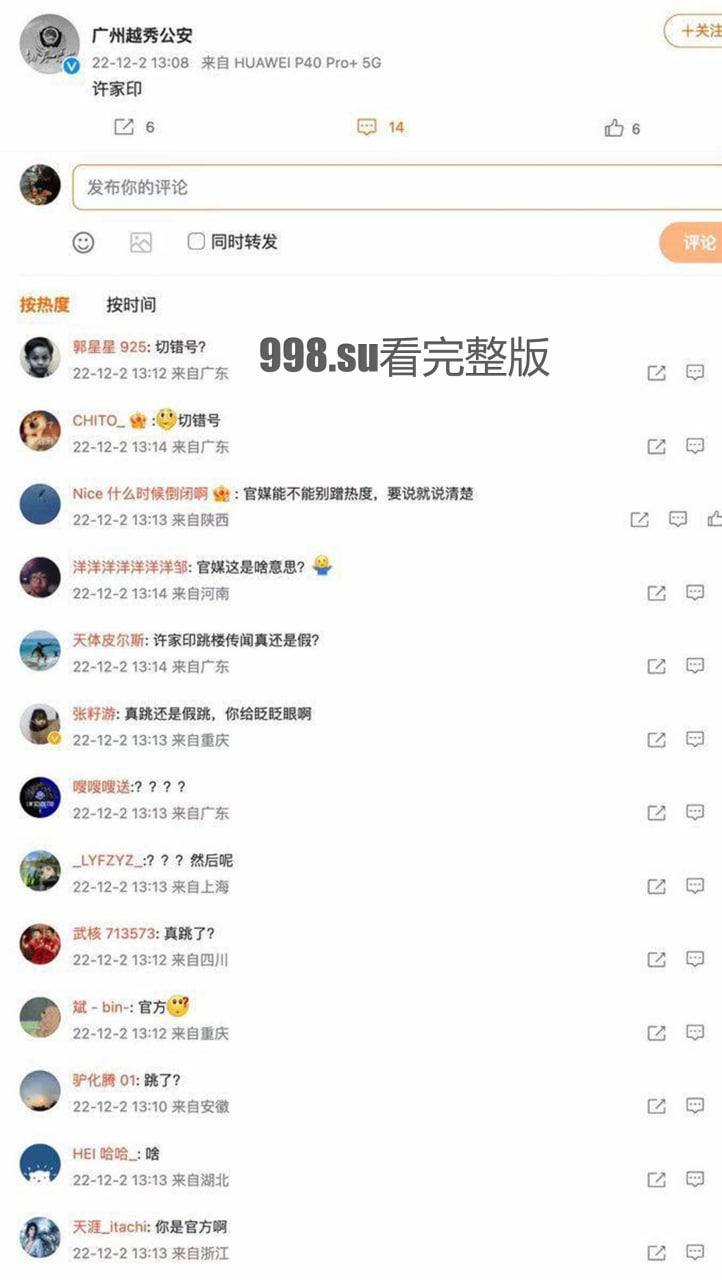This screenshot has height=1280, width=722.
Task: Reply to HEI 哈哈_'s comment
Action: [695, 1179]
